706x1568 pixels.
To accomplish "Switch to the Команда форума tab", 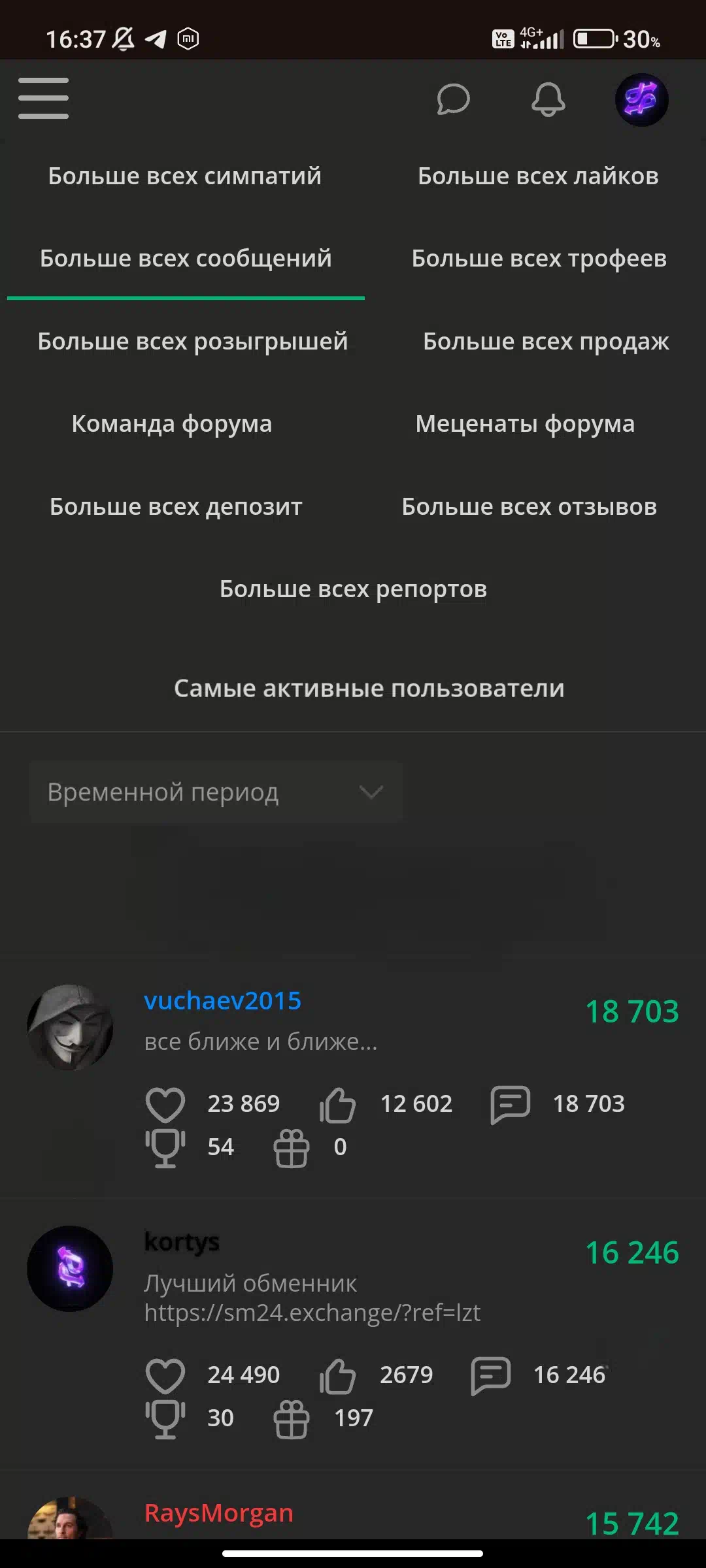I will (172, 423).
